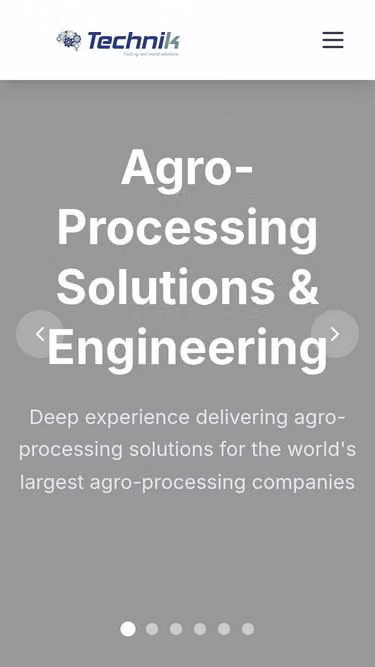Select the second slide indicator dot

pos(152,629)
